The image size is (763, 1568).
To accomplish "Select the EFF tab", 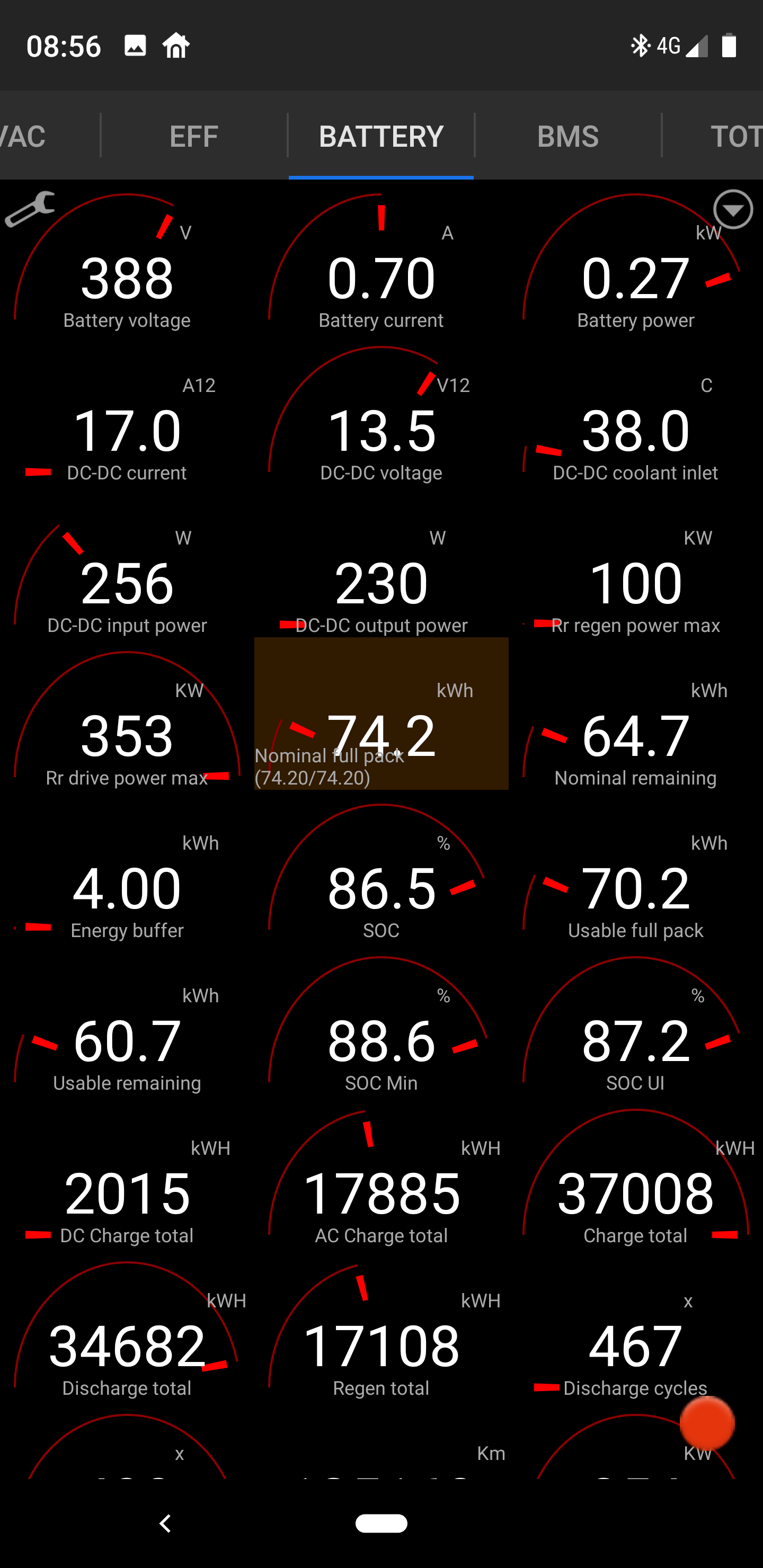I will point(193,136).
